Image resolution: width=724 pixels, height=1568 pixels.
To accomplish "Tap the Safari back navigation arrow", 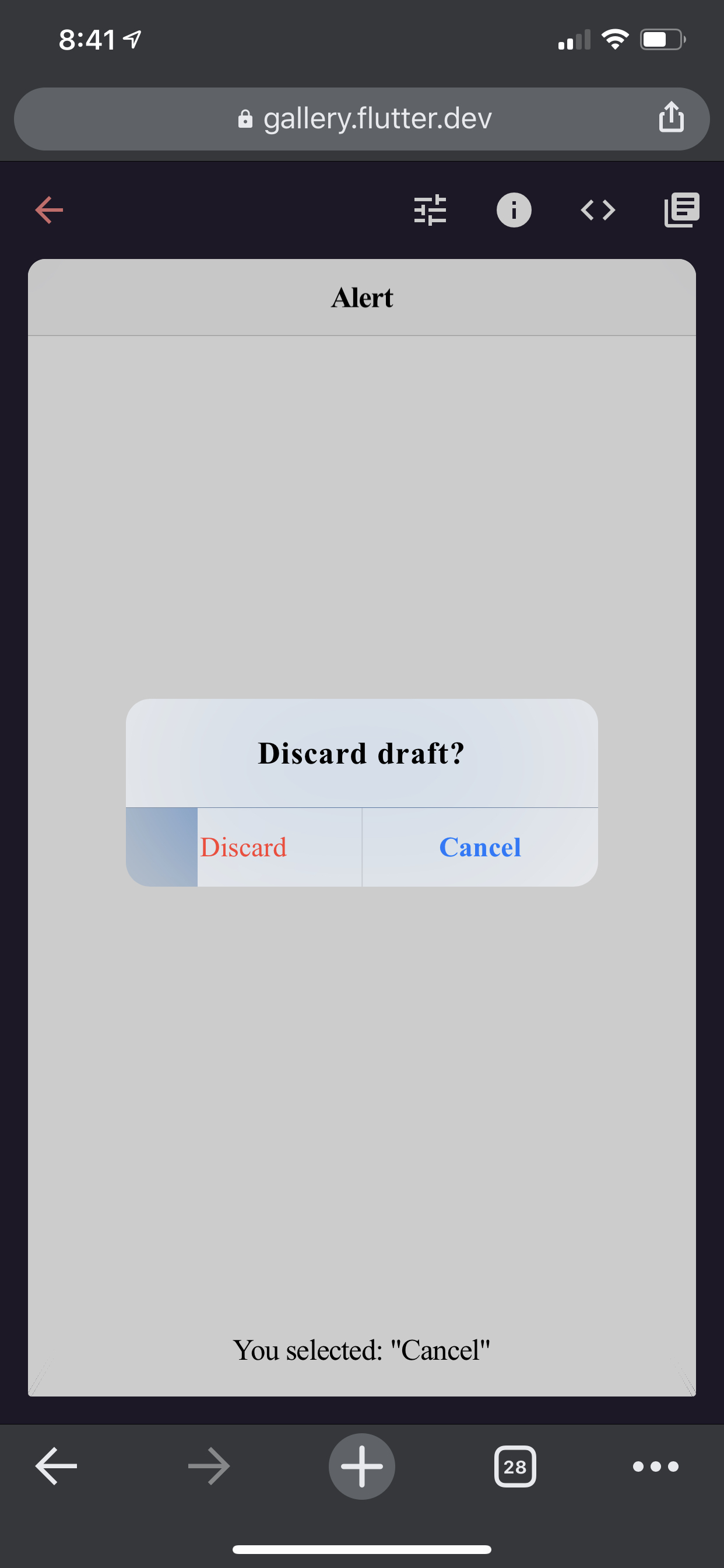I will 57,1466.
